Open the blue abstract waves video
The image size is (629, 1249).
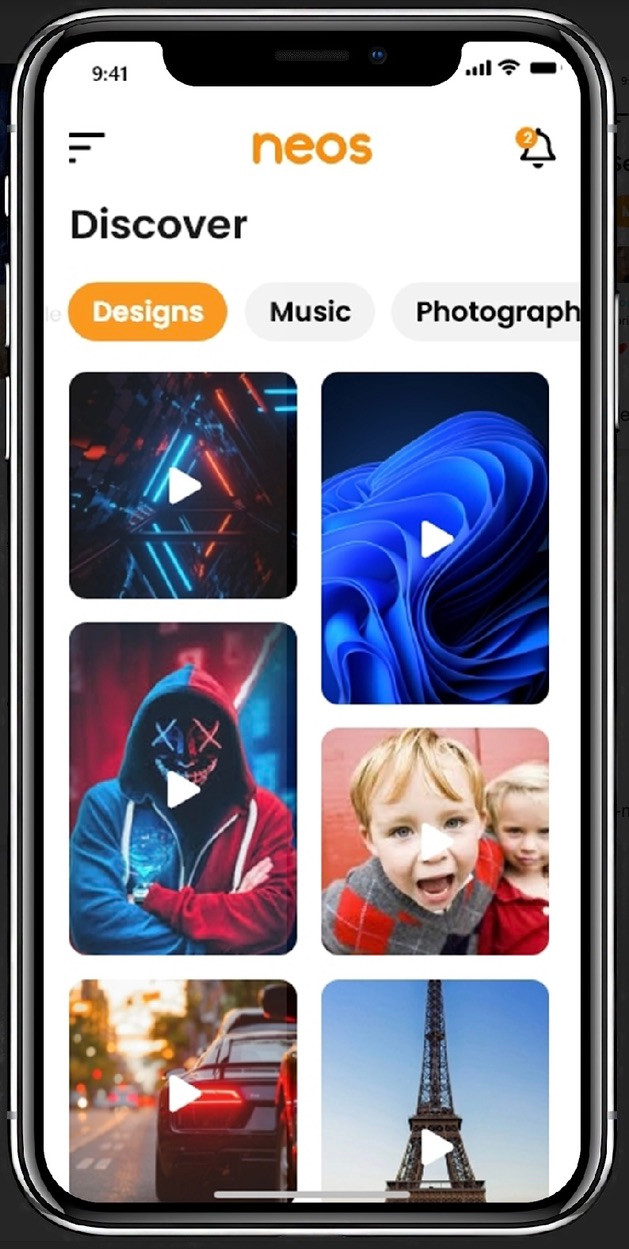(435, 539)
